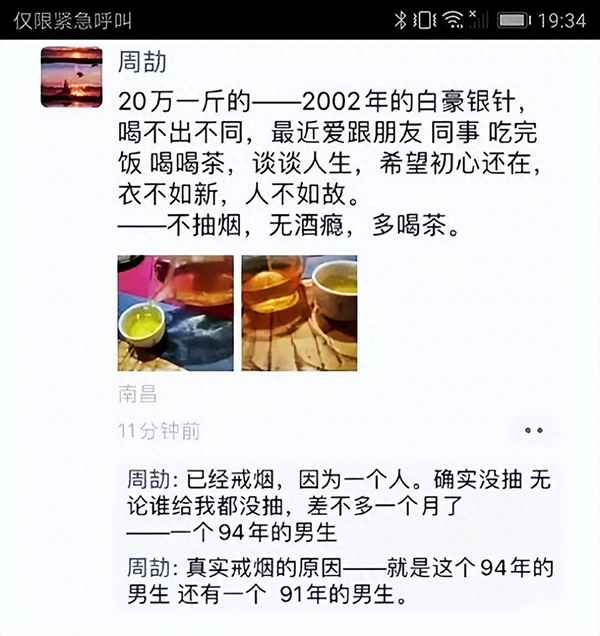Tap the poster name 周劼 above the post
Image resolution: width=600 pixels, height=636 pixels.
point(142,62)
